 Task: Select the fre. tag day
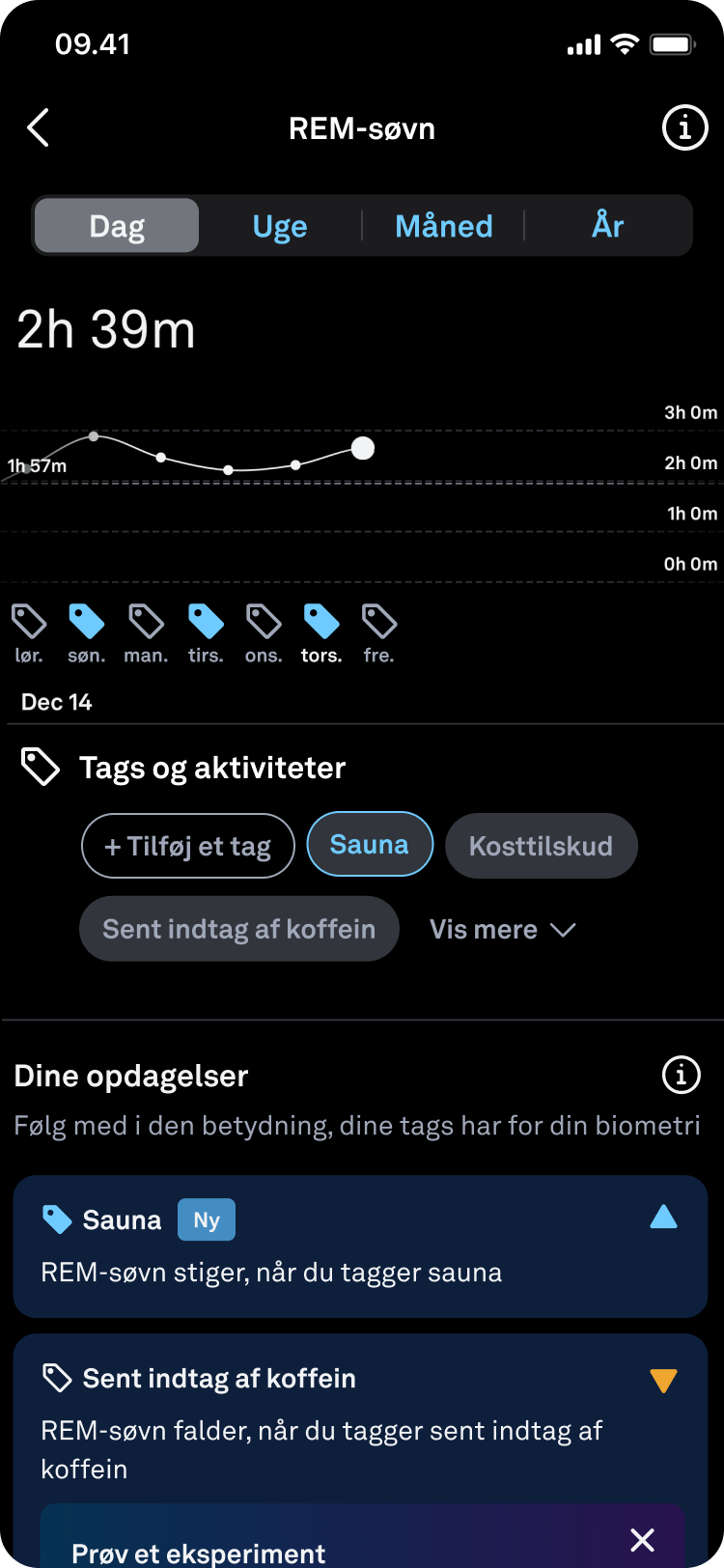(x=378, y=634)
